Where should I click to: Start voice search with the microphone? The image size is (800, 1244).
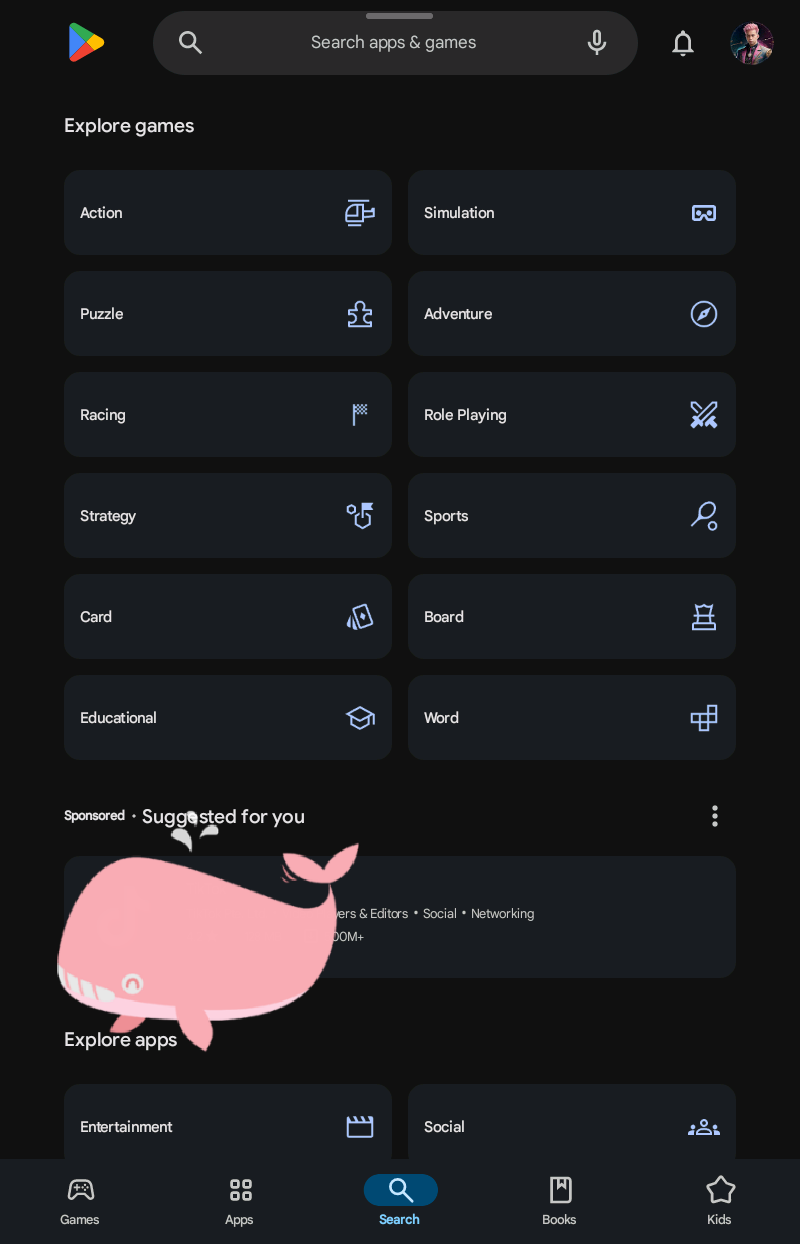coord(597,43)
